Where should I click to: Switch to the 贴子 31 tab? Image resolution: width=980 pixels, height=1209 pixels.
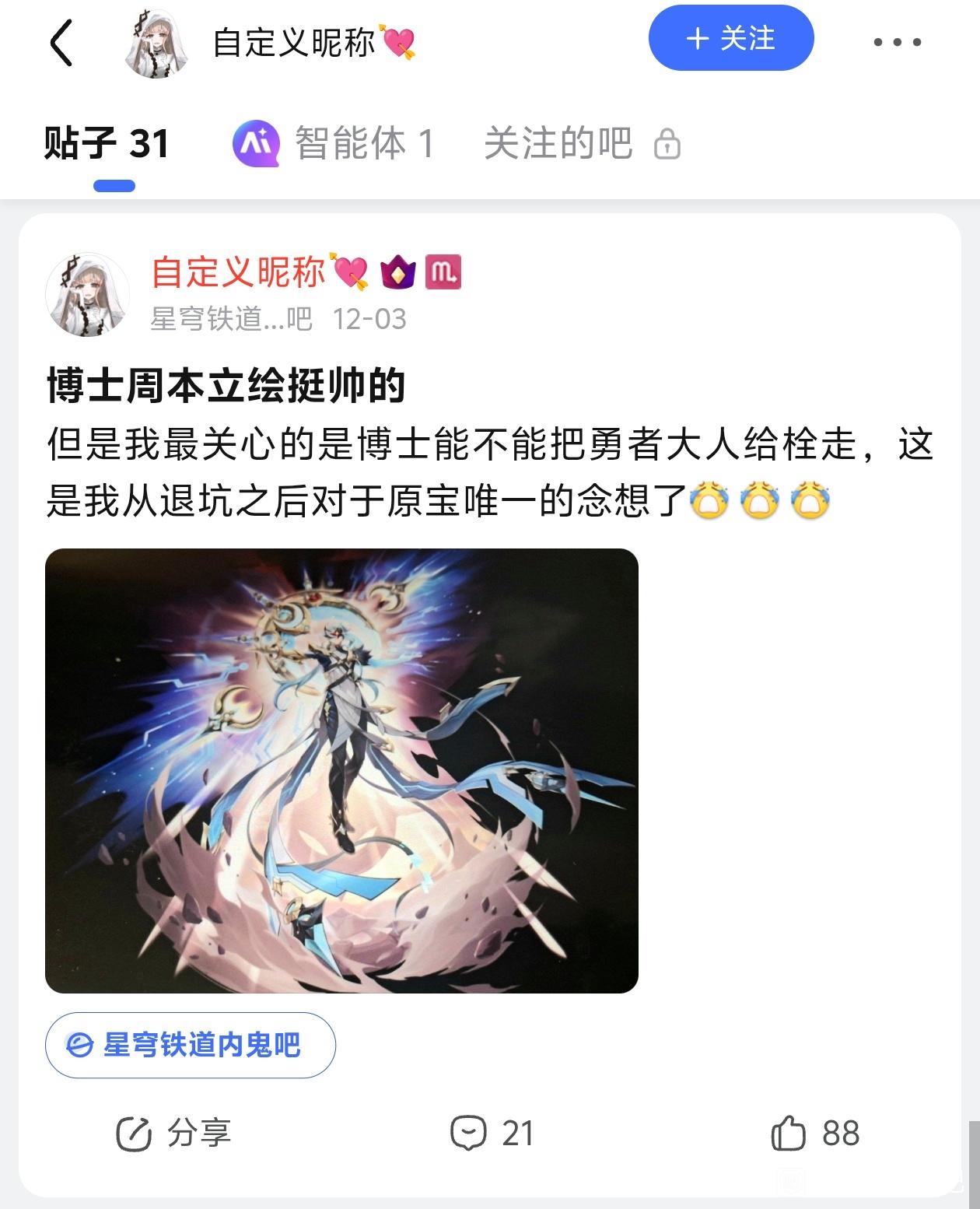107,144
